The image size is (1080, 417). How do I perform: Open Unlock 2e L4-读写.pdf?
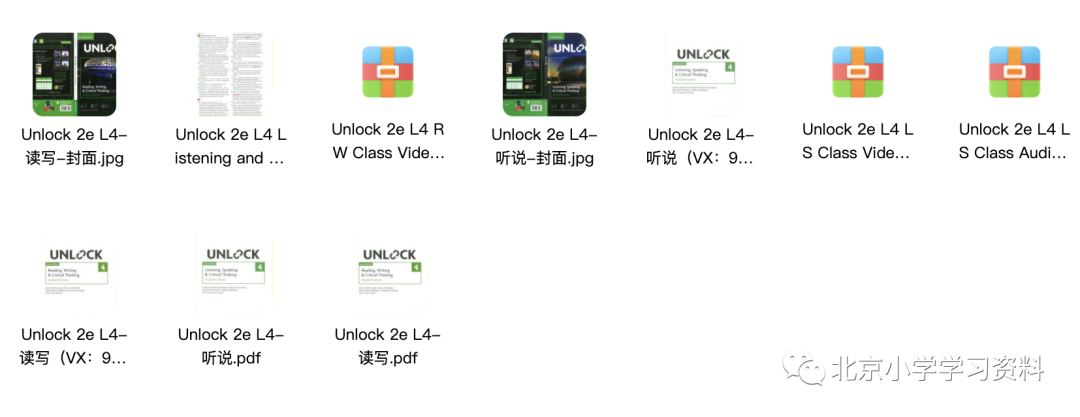pos(388,274)
